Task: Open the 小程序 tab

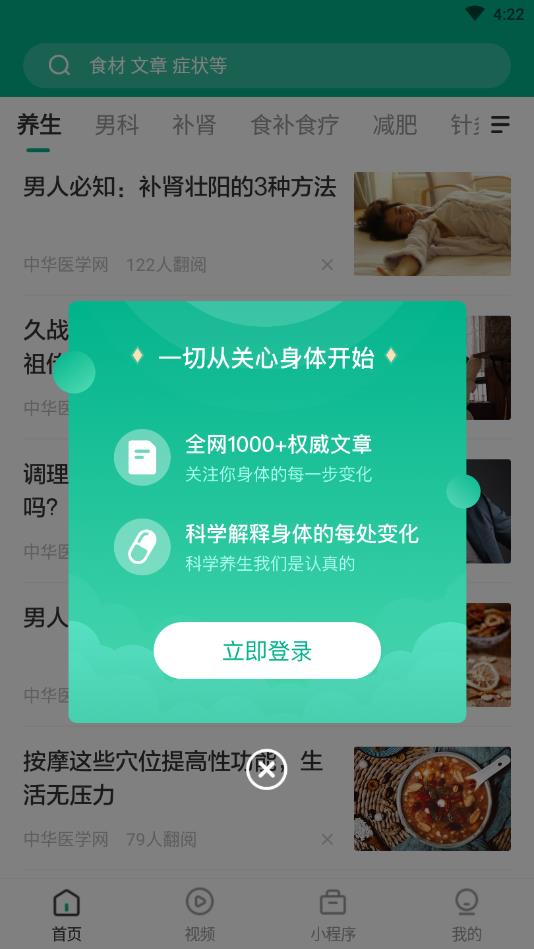Action: (x=333, y=915)
